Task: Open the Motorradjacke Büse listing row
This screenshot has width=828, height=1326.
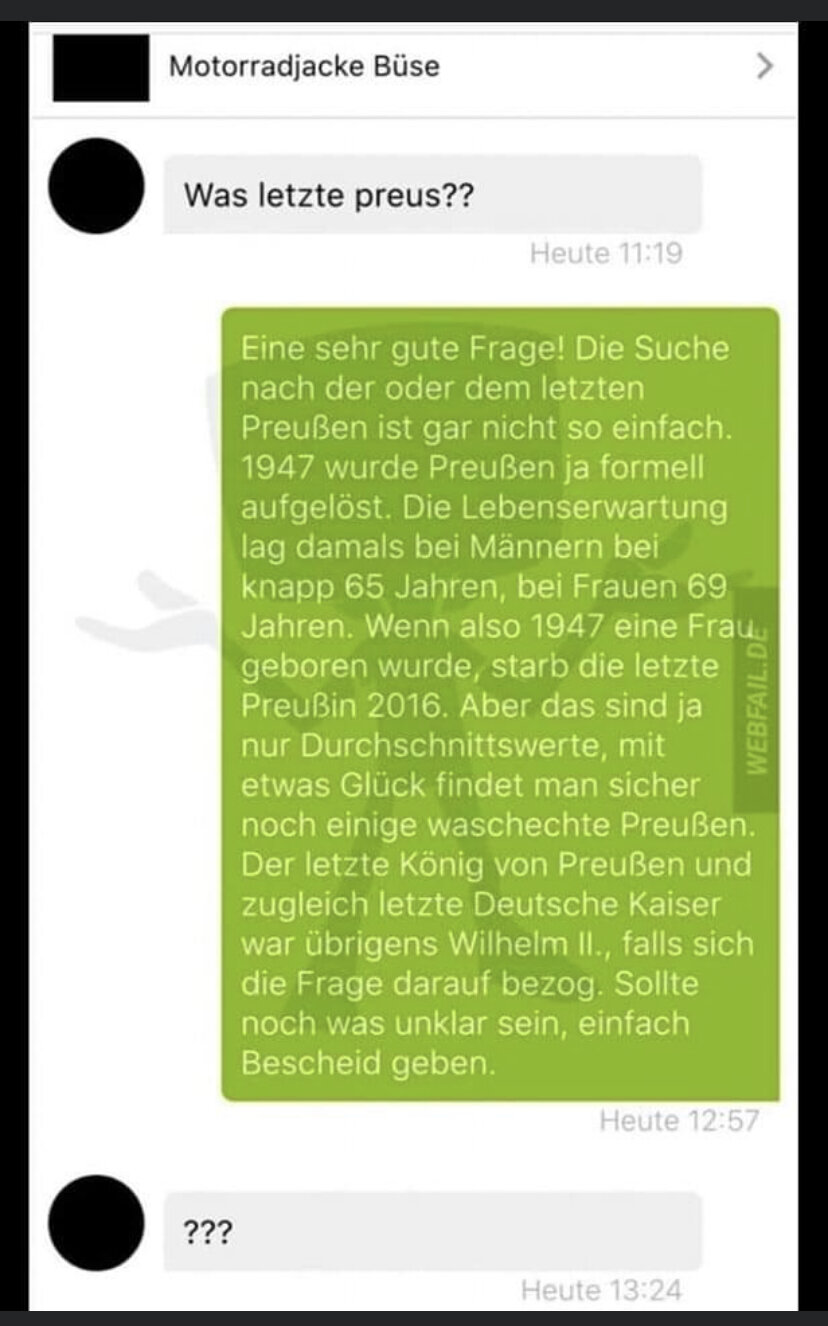Action: tap(413, 68)
